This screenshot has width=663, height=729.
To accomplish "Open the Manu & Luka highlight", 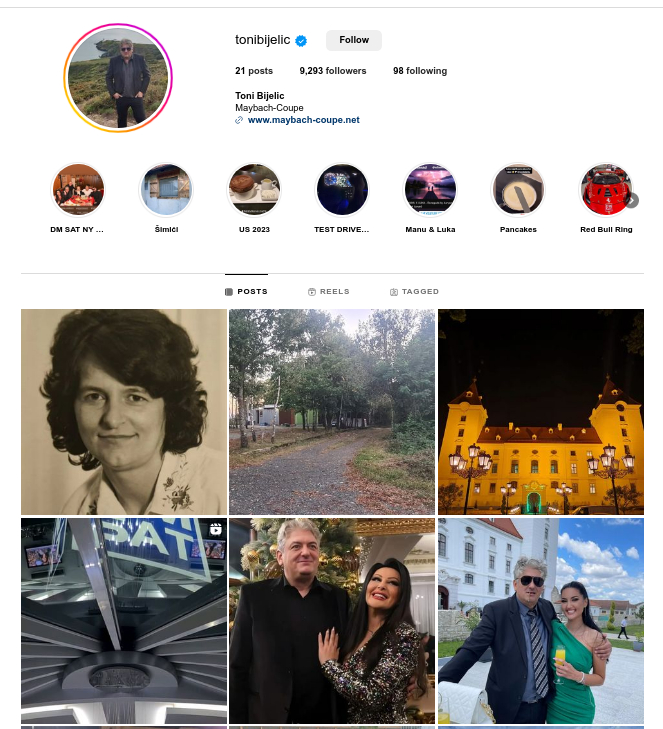I will click(430, 190).
